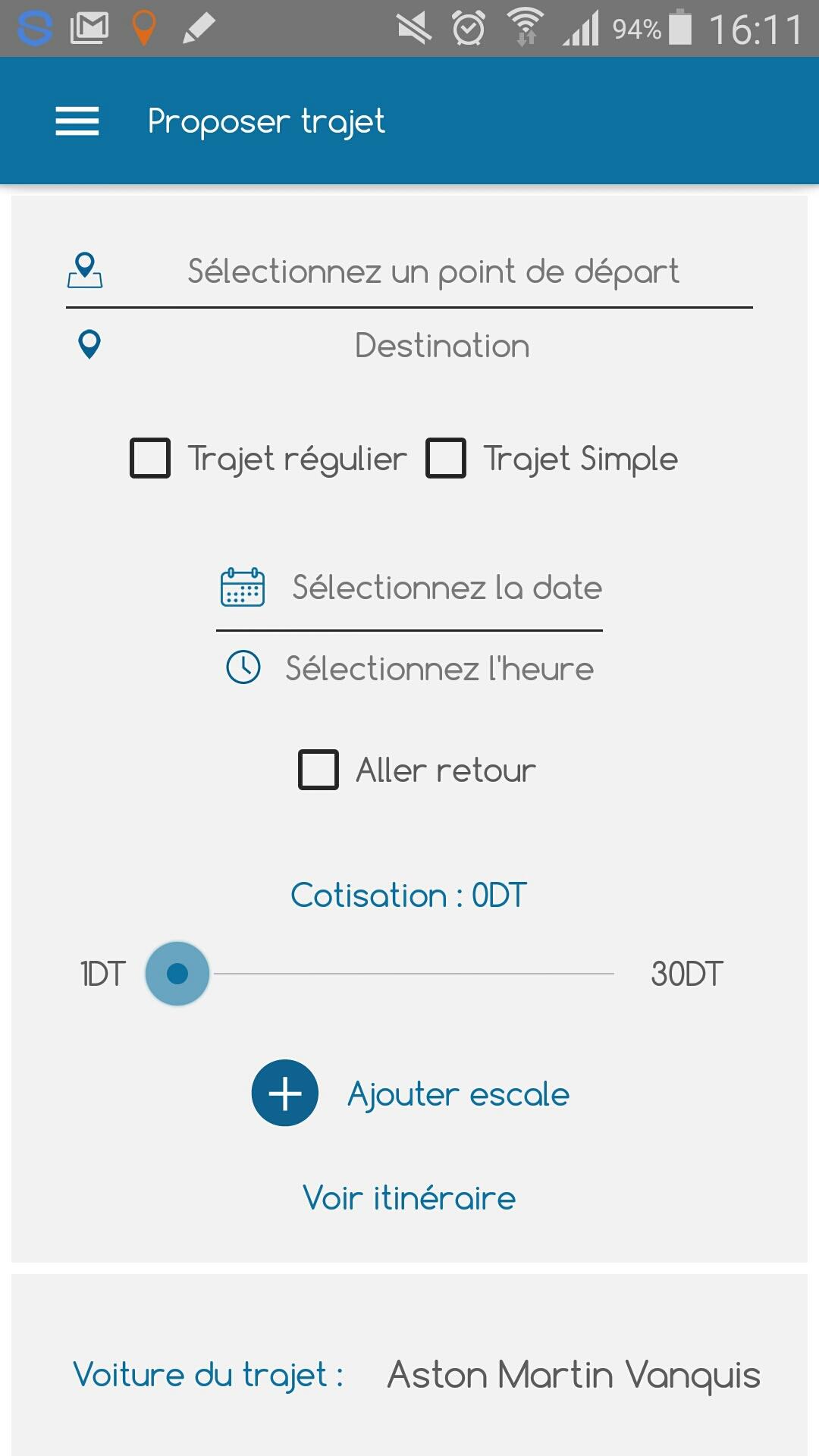
Task: Open the date picker field
Action: tap(446, 588)
